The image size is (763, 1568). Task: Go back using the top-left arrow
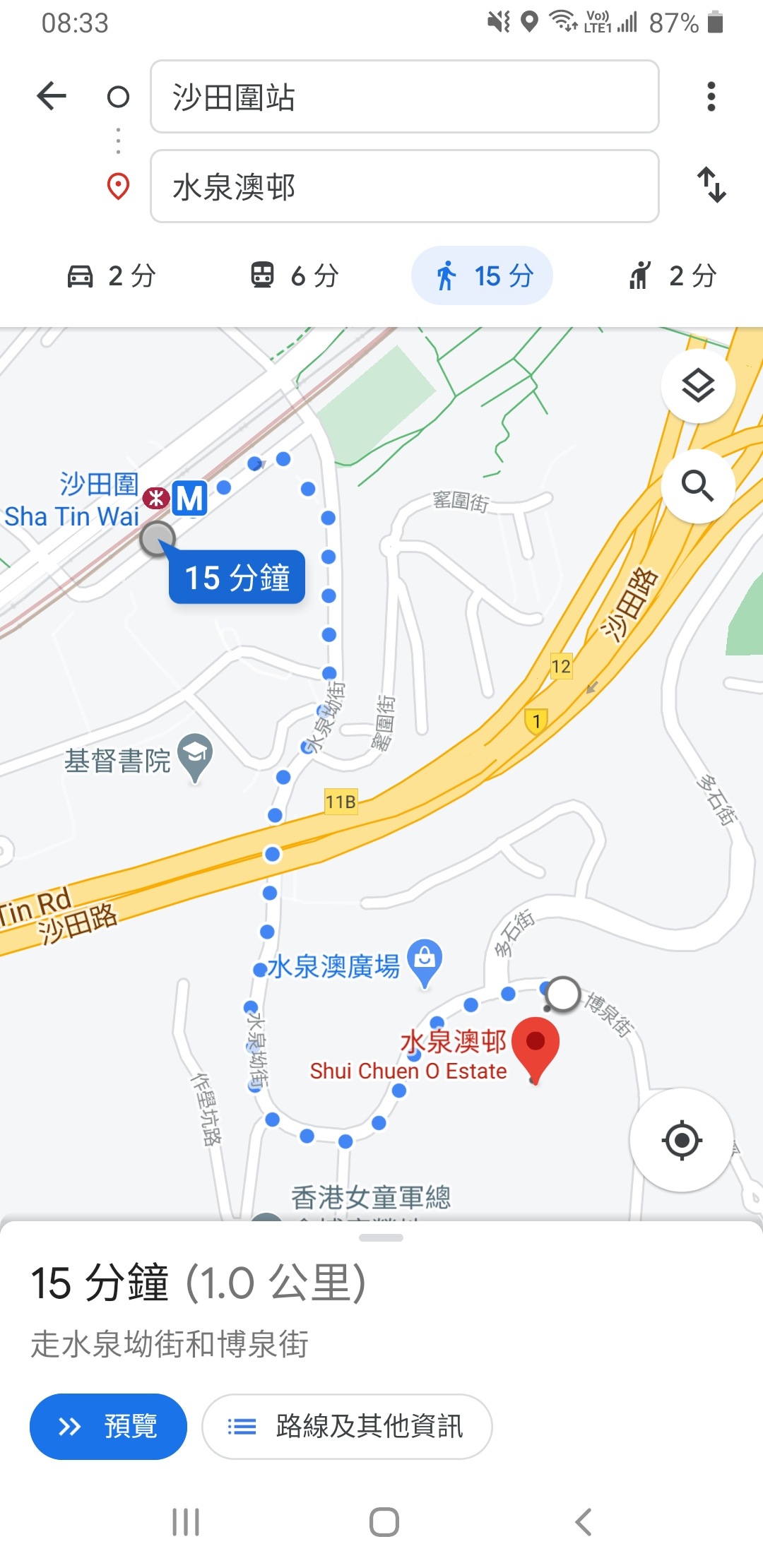point(52,96)
